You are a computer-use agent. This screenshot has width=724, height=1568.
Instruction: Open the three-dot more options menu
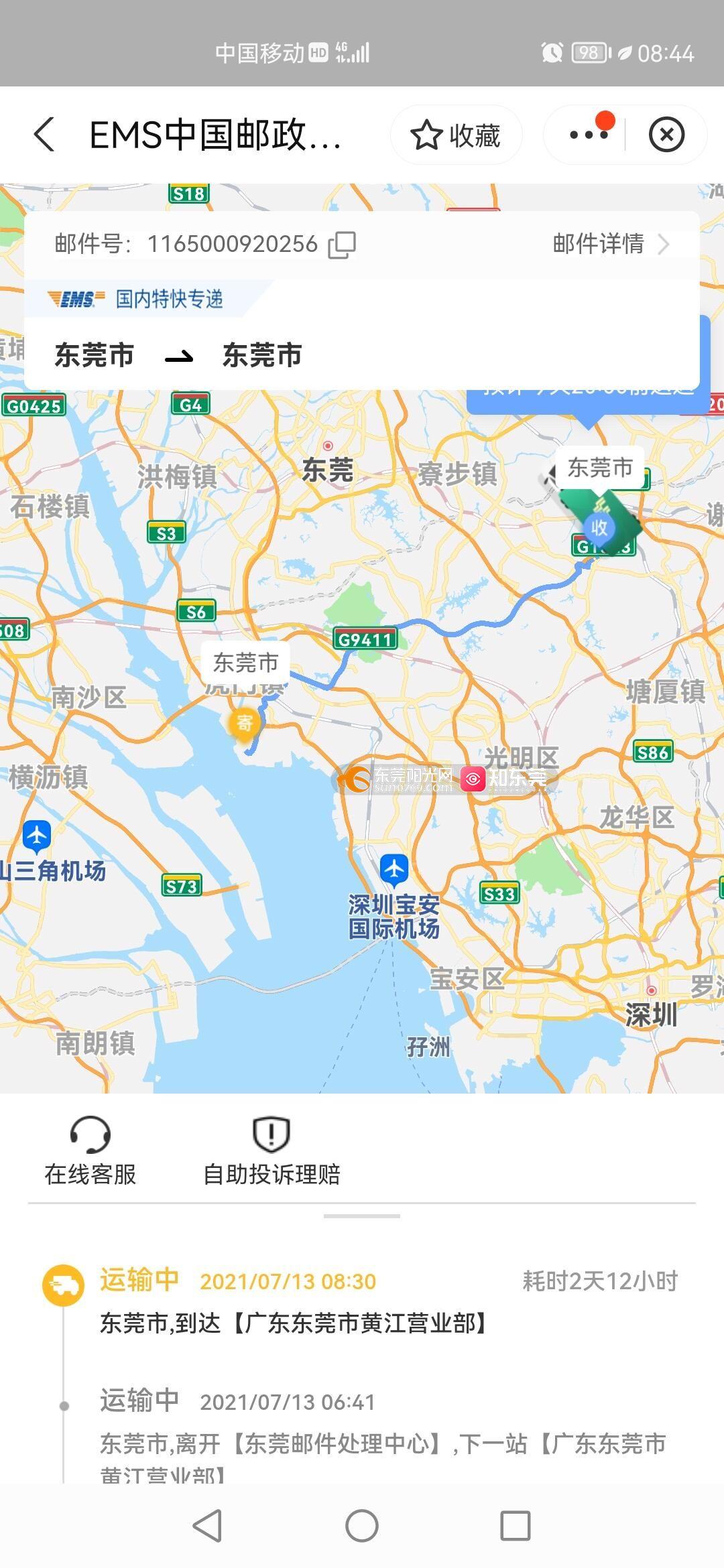pos(587,135)
